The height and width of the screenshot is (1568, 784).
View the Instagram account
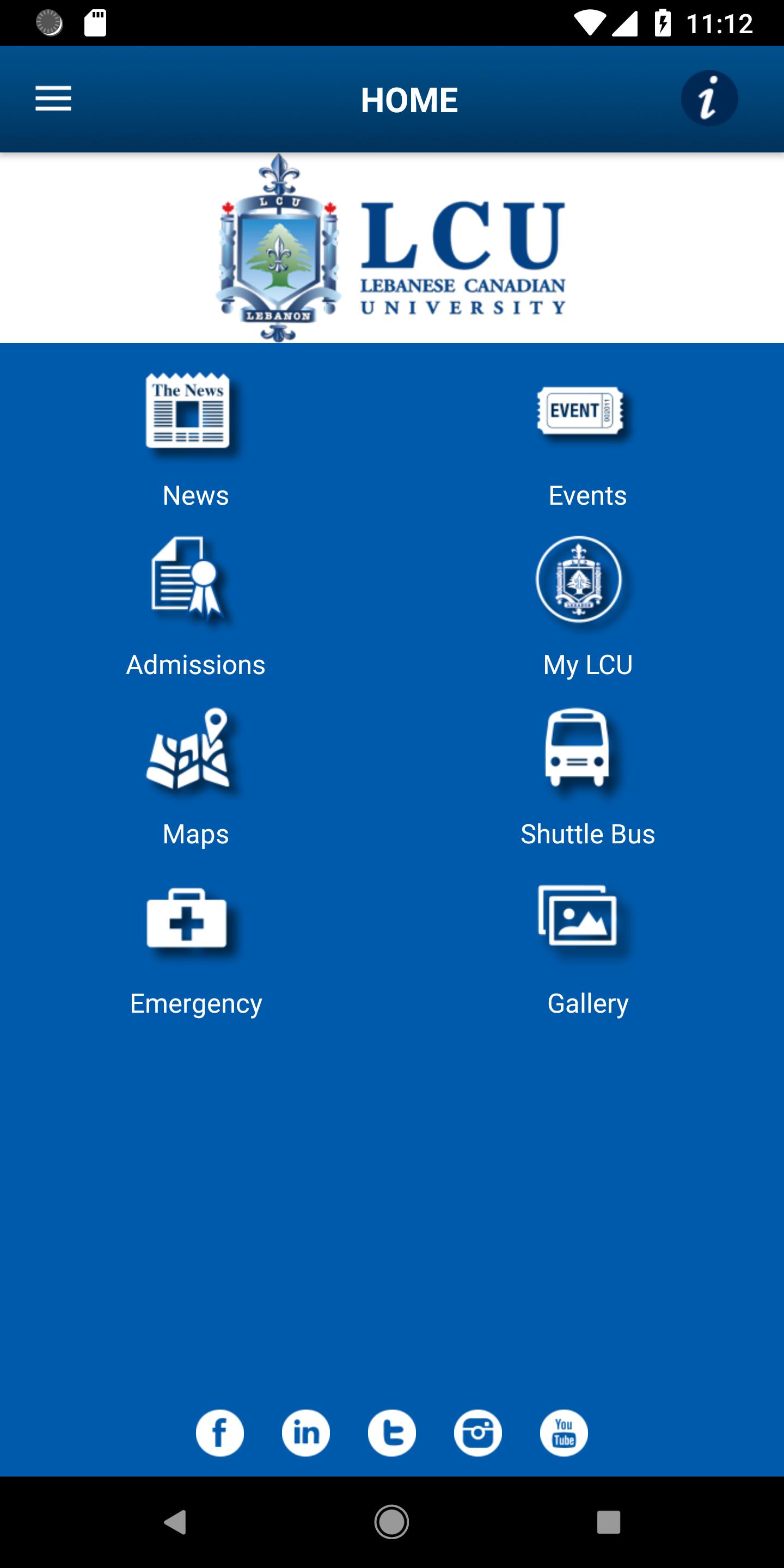pyautogui.click(x=478, y=1433)
